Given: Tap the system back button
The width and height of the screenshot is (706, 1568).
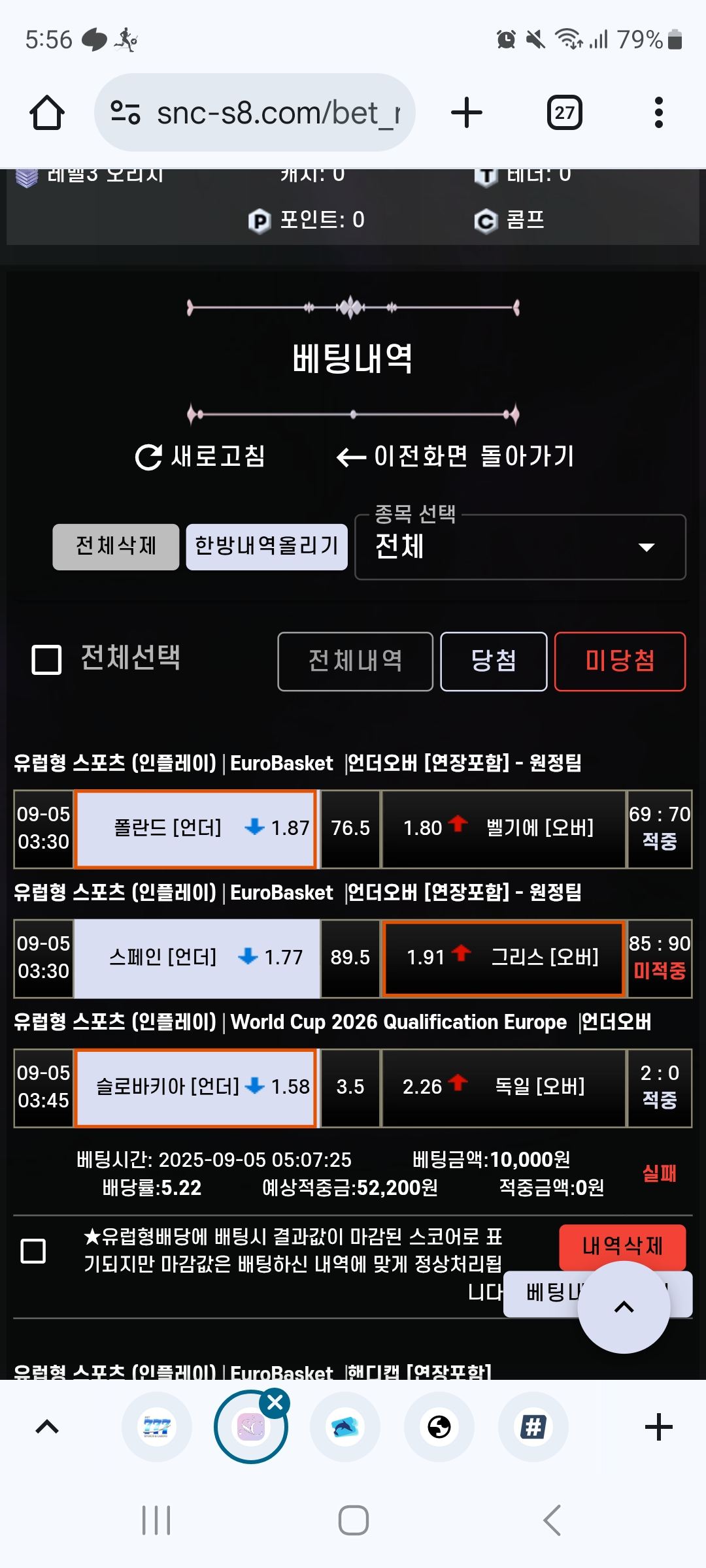Looking at the screenshot, I should point(552,1520).
